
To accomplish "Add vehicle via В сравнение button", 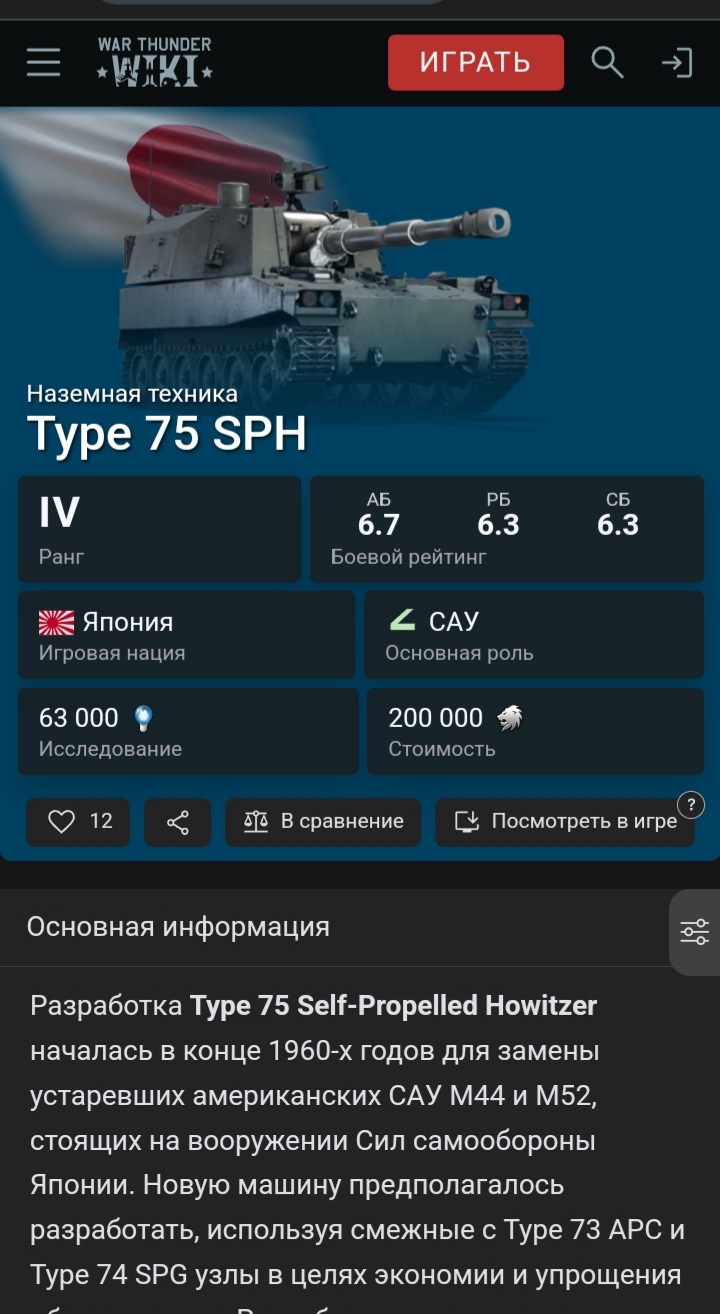I will click(x=323, y=822).
